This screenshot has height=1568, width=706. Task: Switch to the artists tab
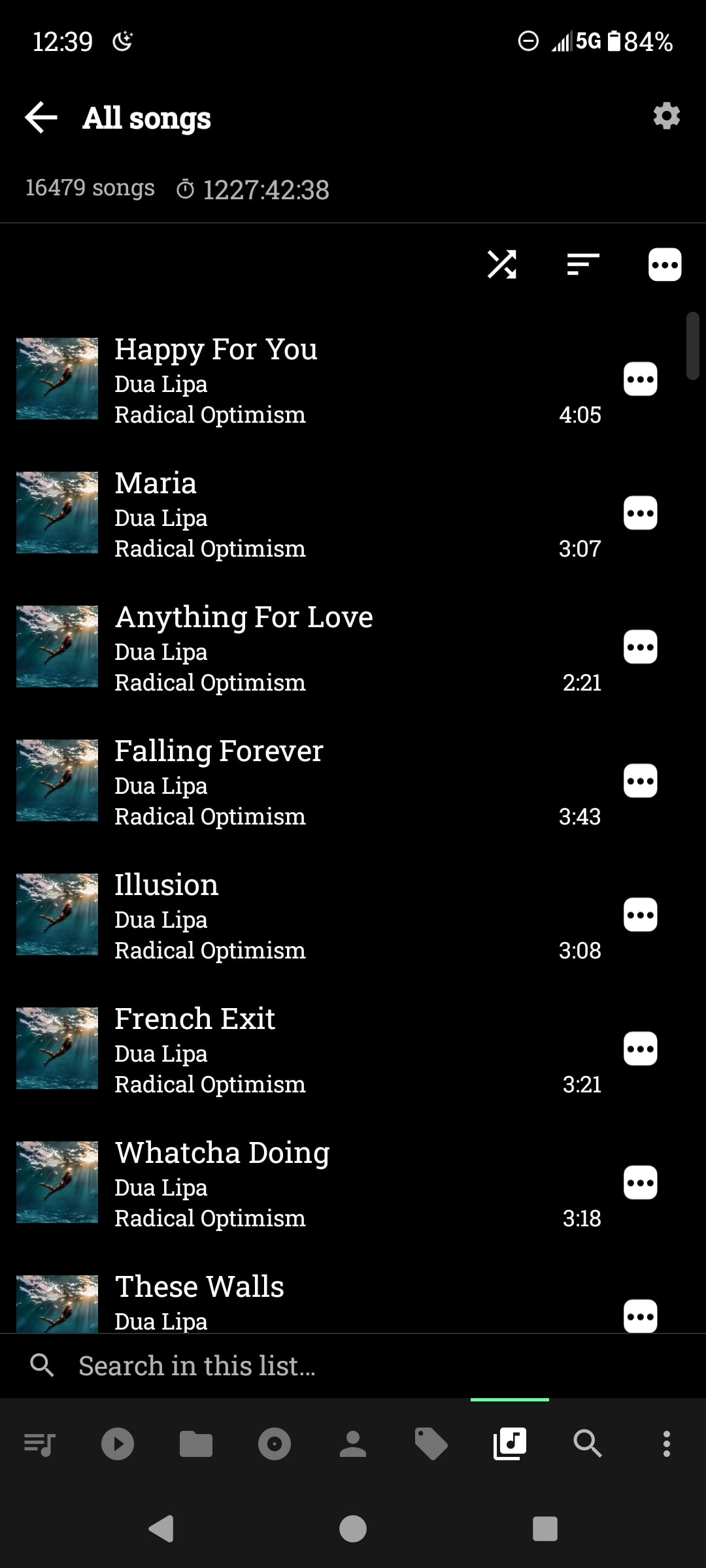pyautogui.click(x=353, y=1444)
